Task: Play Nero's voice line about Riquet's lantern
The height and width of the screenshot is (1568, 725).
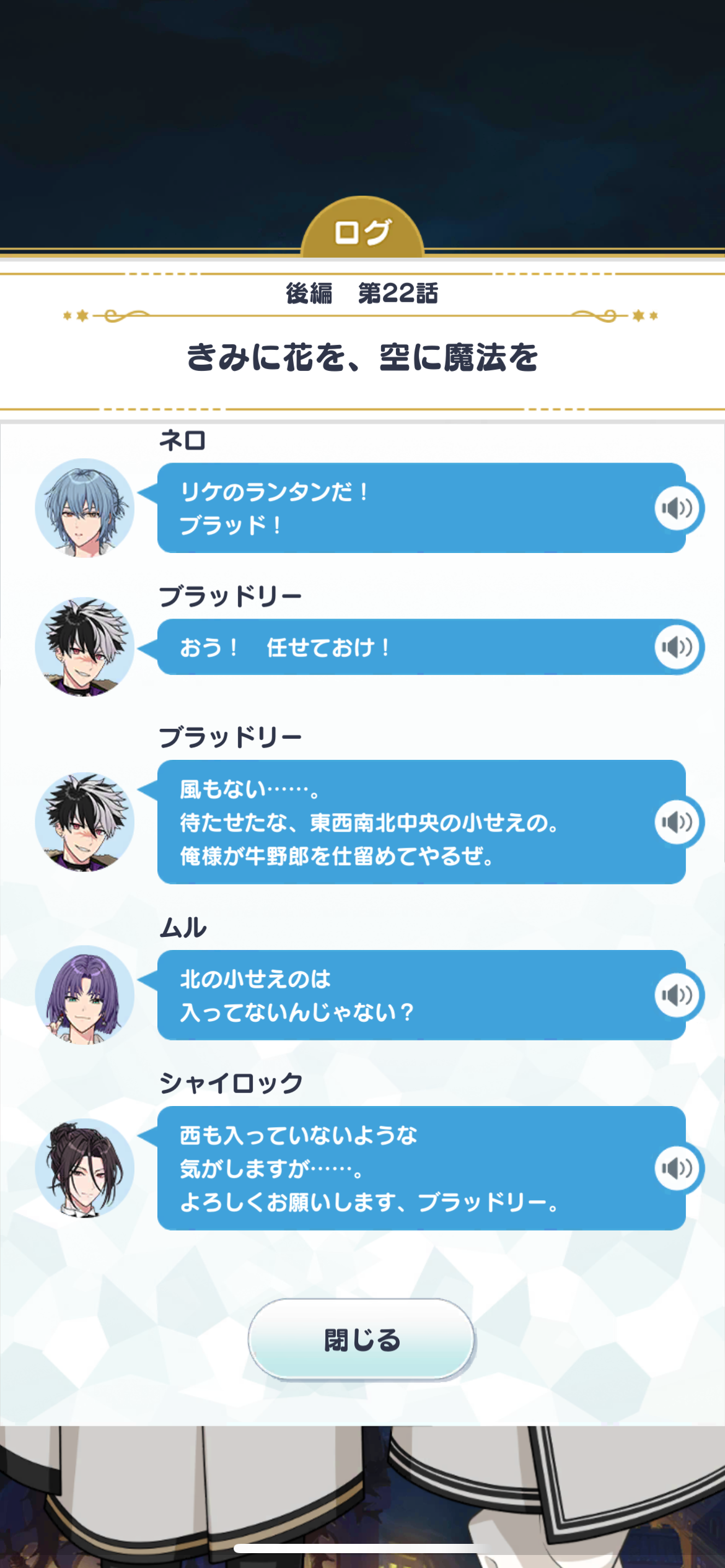Action: pos(677,508)
